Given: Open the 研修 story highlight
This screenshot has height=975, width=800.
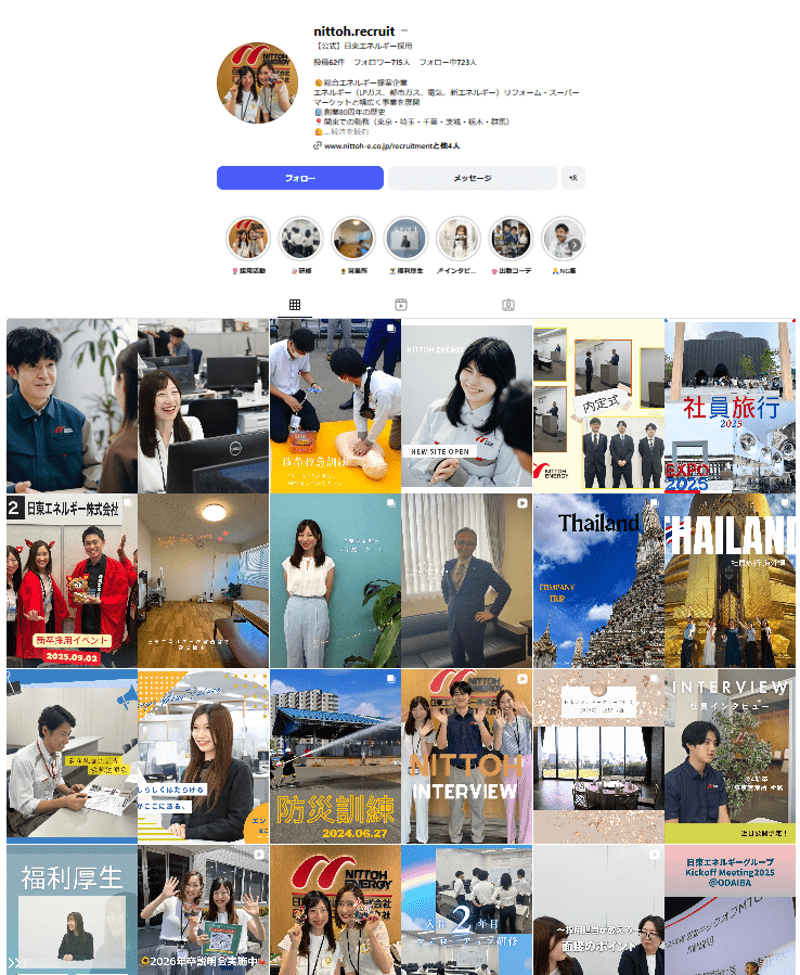Looking at the screenshot, I should point(300,240).
